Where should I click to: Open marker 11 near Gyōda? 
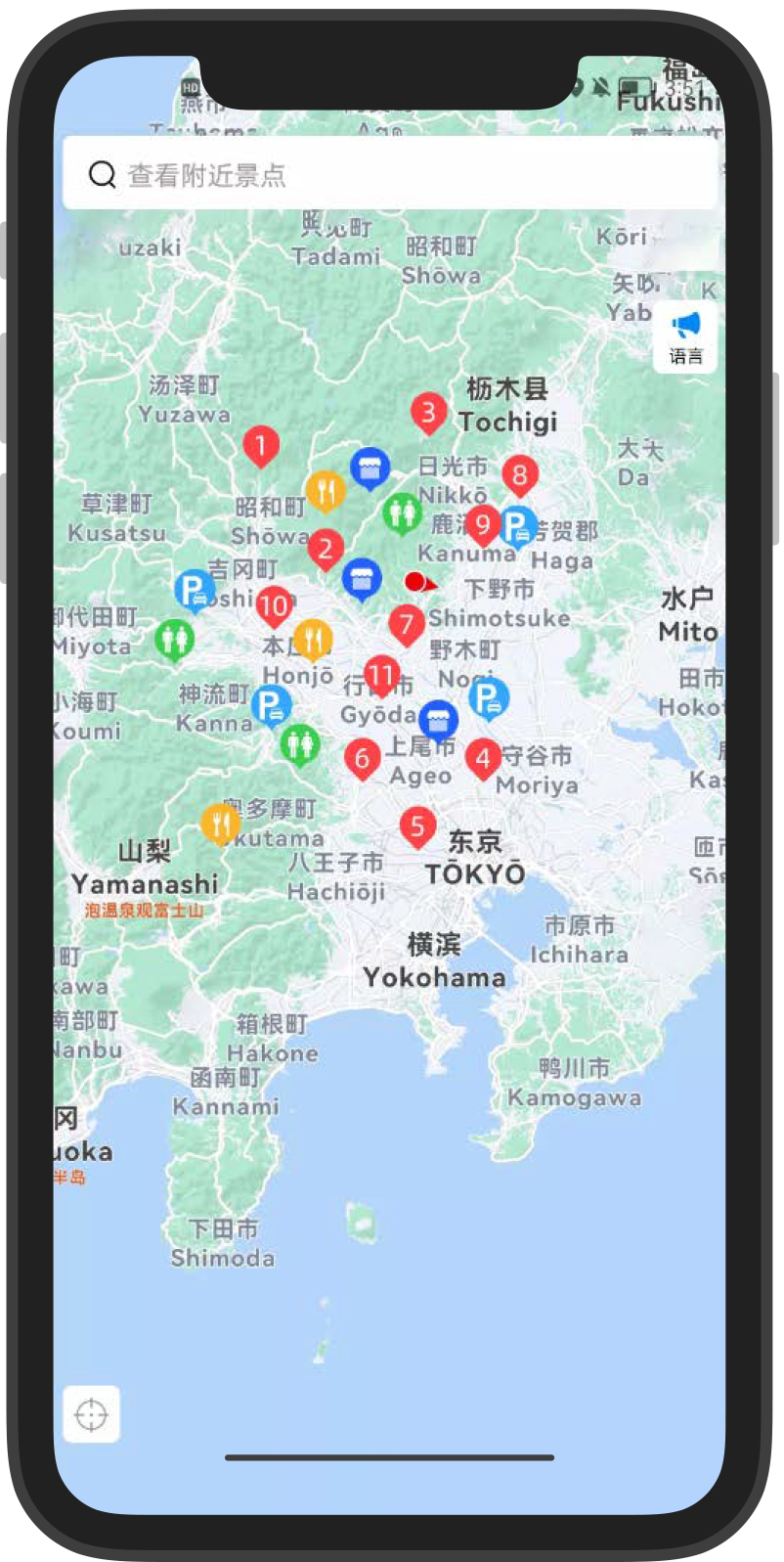(x=381, y=675)
